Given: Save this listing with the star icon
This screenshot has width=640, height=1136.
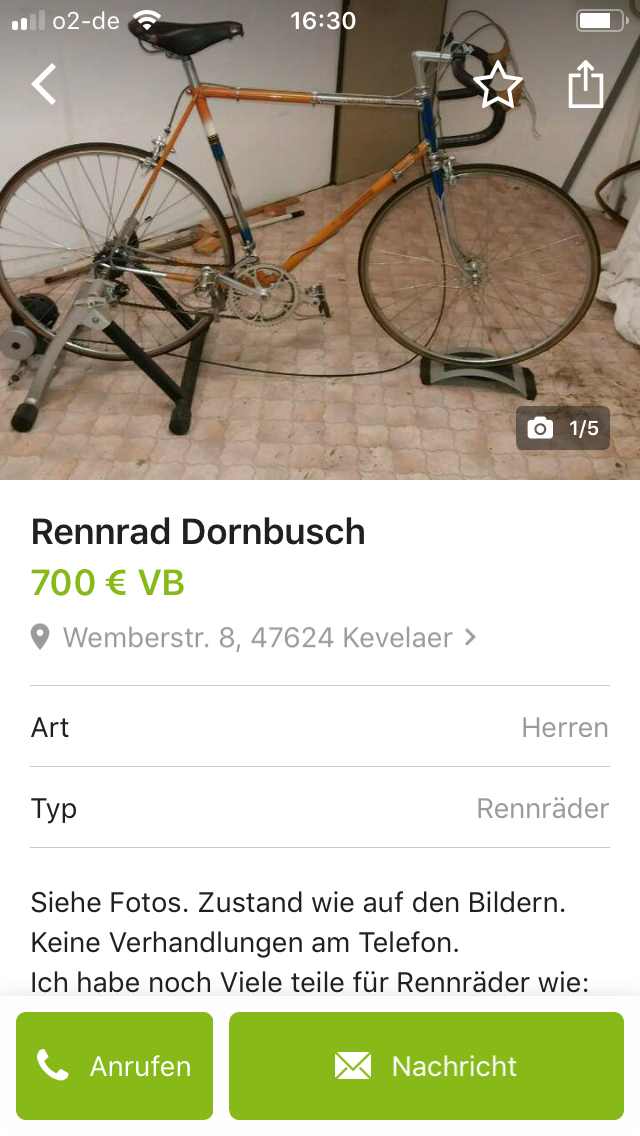Looking at the screenshot, I should pyautogui.click(x=497, y=85).
